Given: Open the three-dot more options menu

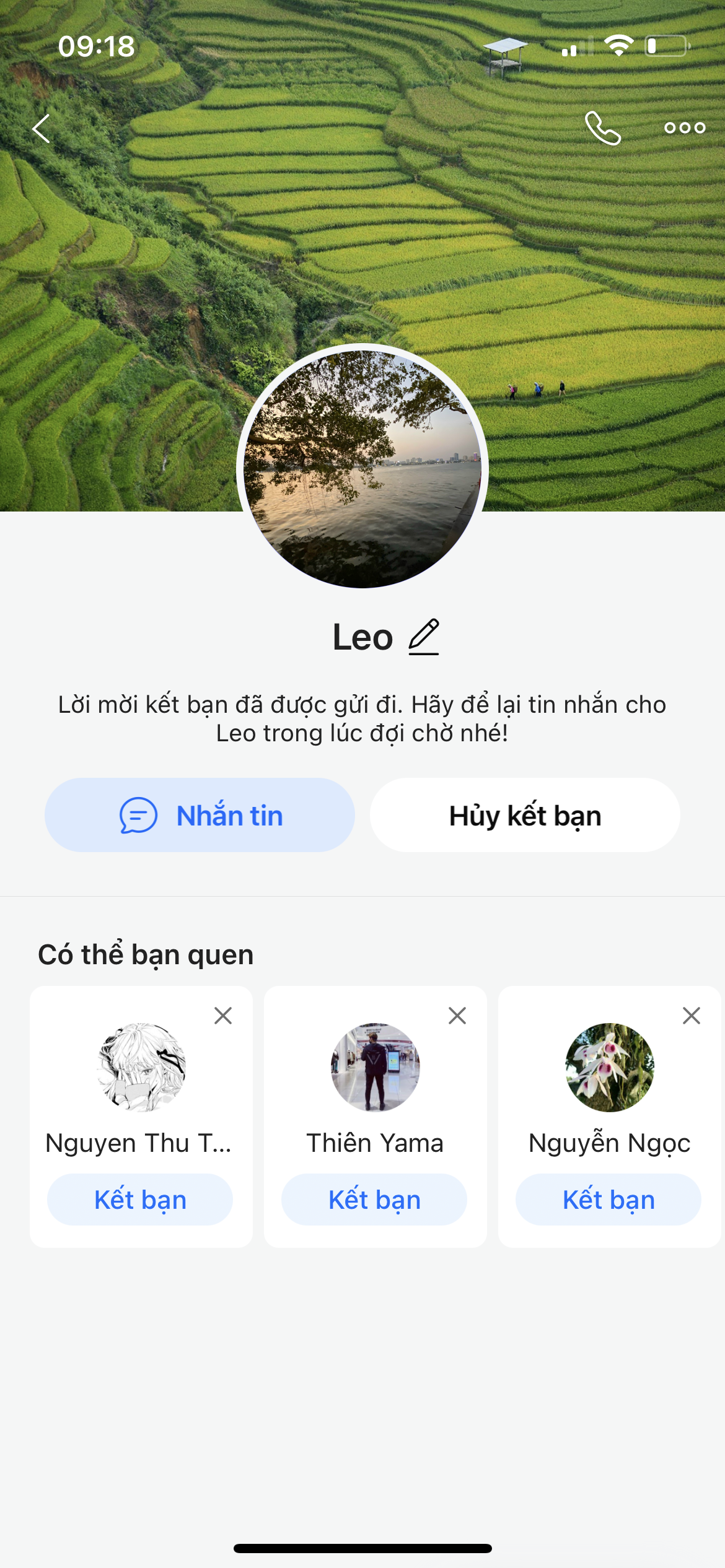Looking at the screenshot, I should (x=684, y=128).
